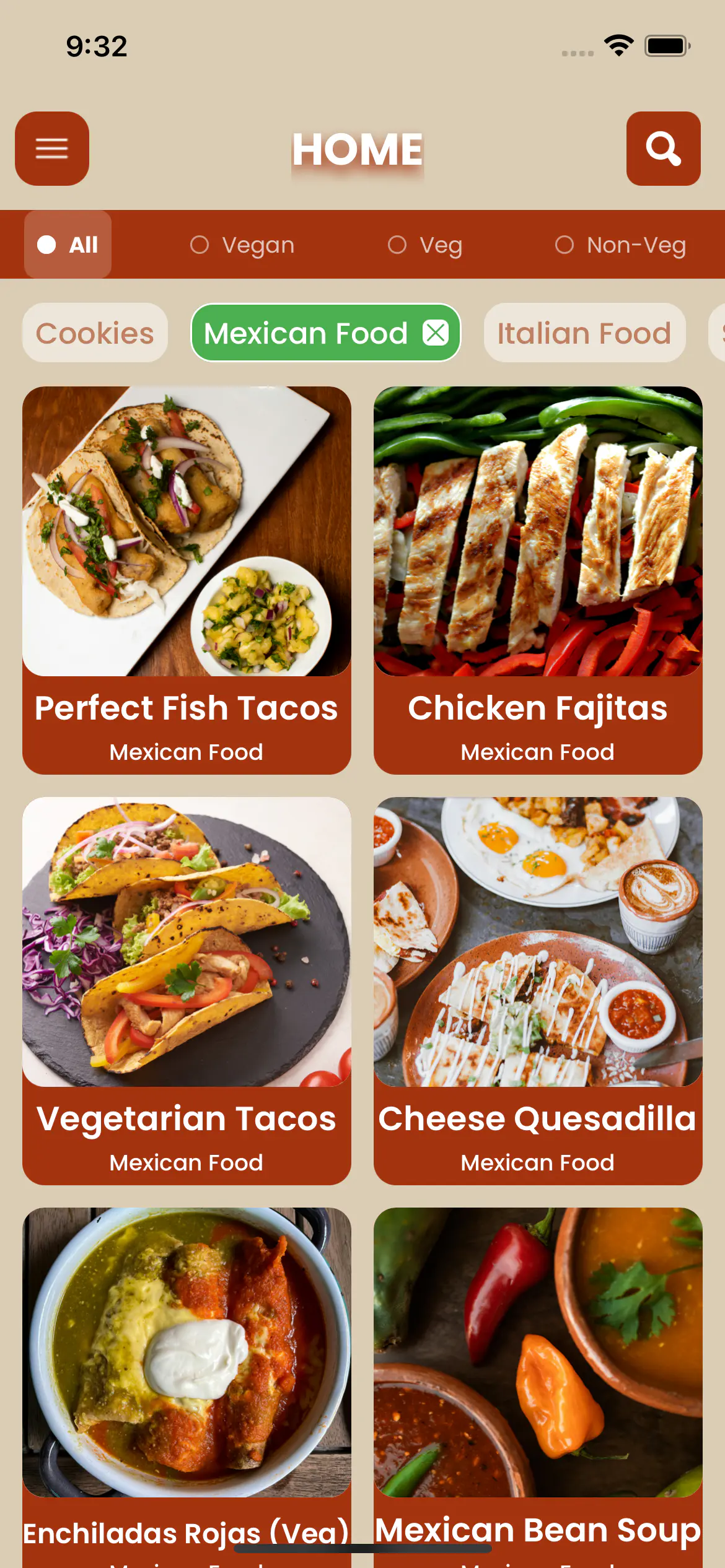725x1568 pixels.
Task: Select the Cookies category chip
Action: click(95, 333)
